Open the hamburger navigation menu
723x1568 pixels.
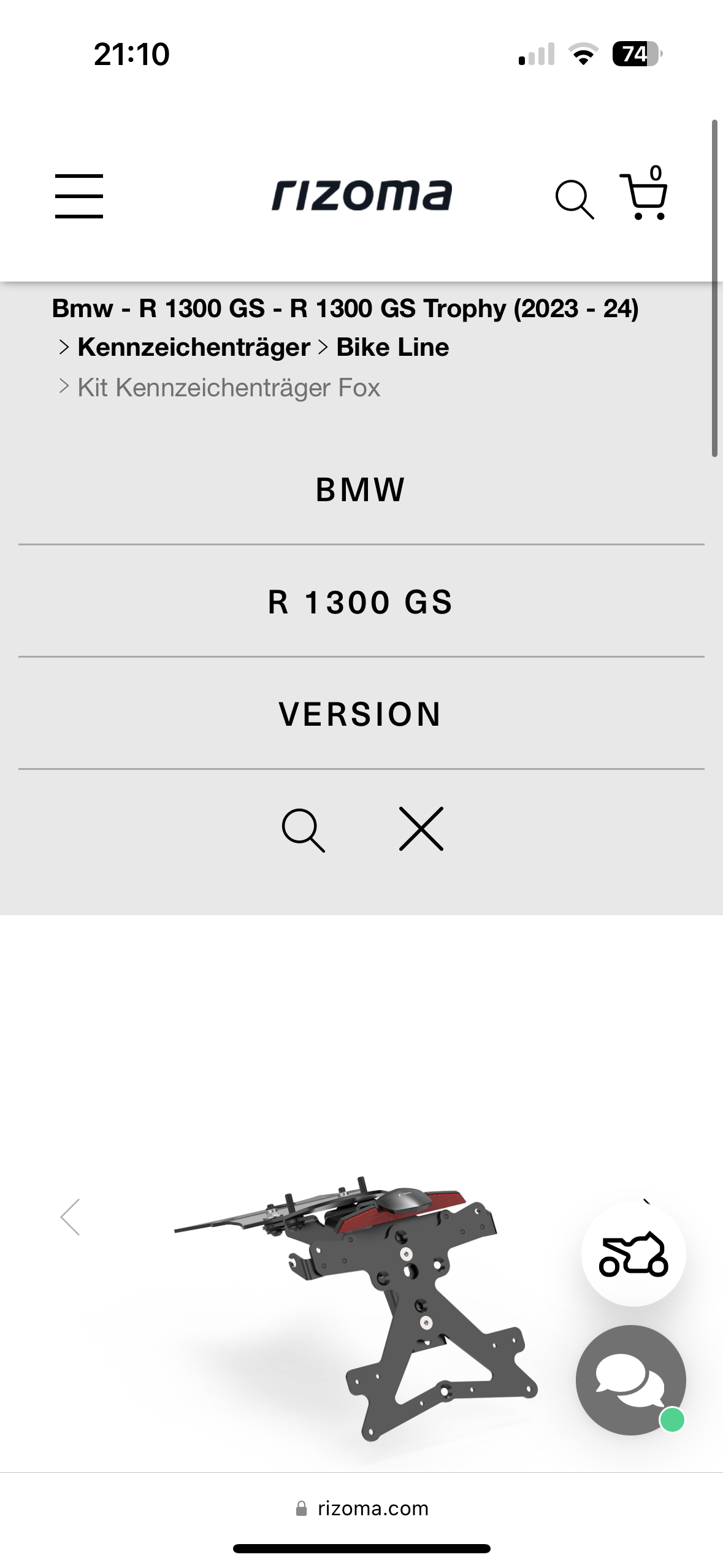click(x=79, y=196)
